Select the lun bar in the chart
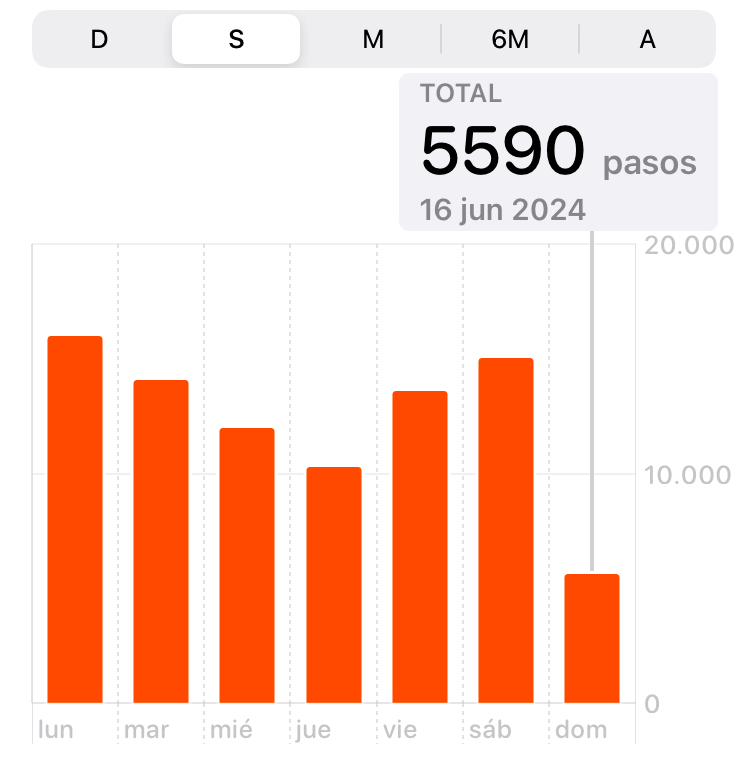The image size is (750, 776). pyautogui.click(x=75, y=520)
